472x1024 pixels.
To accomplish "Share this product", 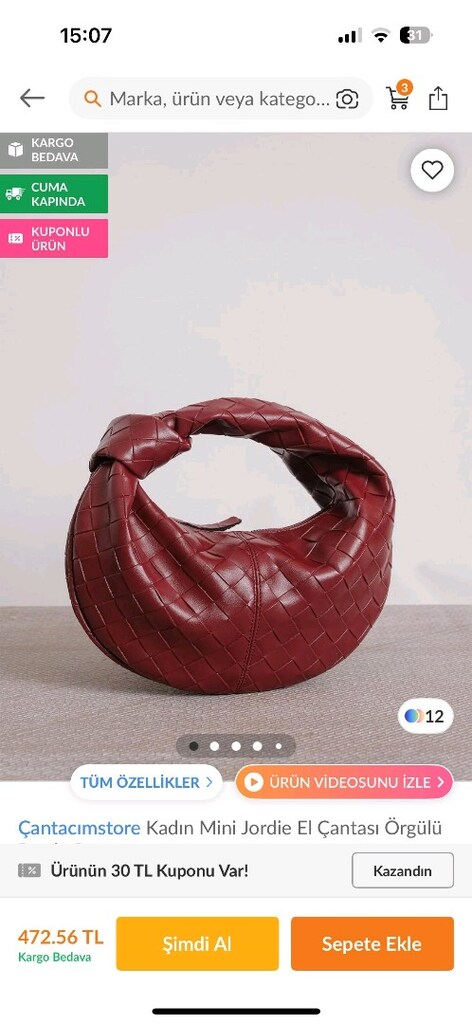I will pyautogui.click(x=438, y=99).
